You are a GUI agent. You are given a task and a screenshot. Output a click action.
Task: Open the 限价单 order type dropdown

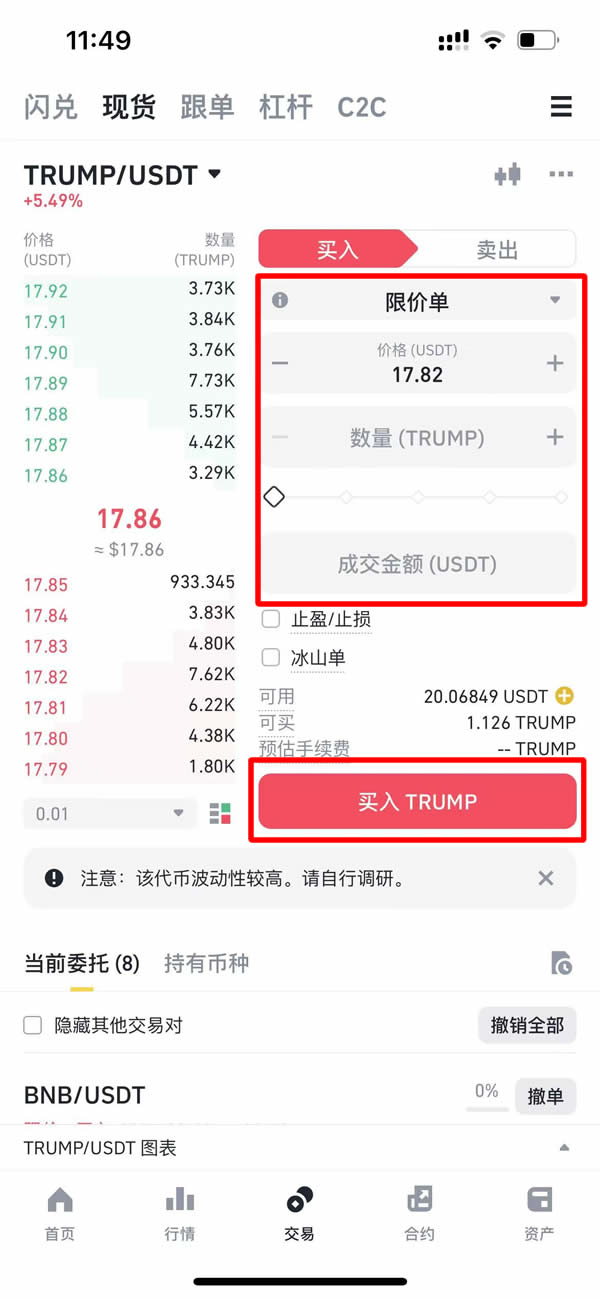pyautogui.click(x=417, y=301)
